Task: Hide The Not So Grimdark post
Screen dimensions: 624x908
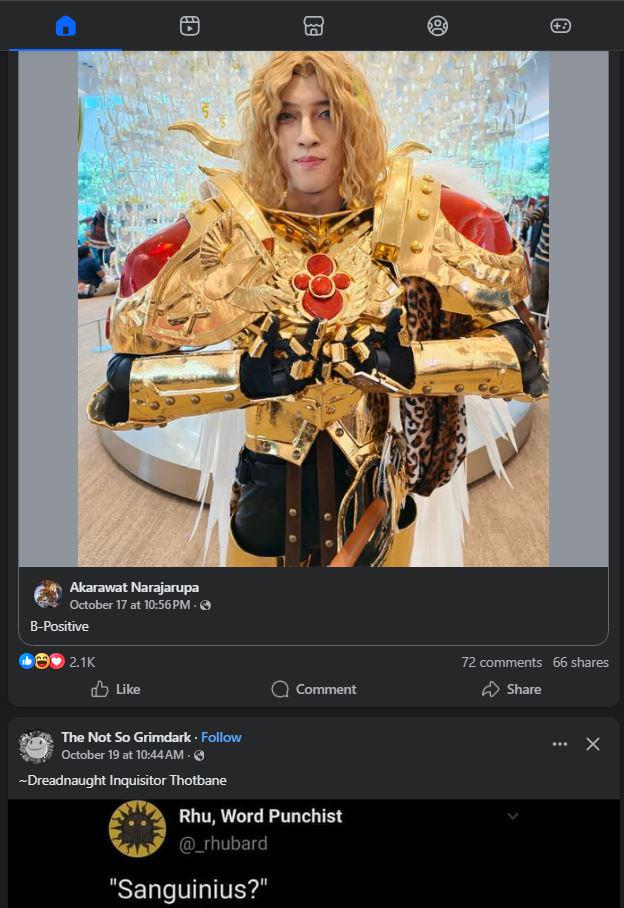Action: point(593,744)
